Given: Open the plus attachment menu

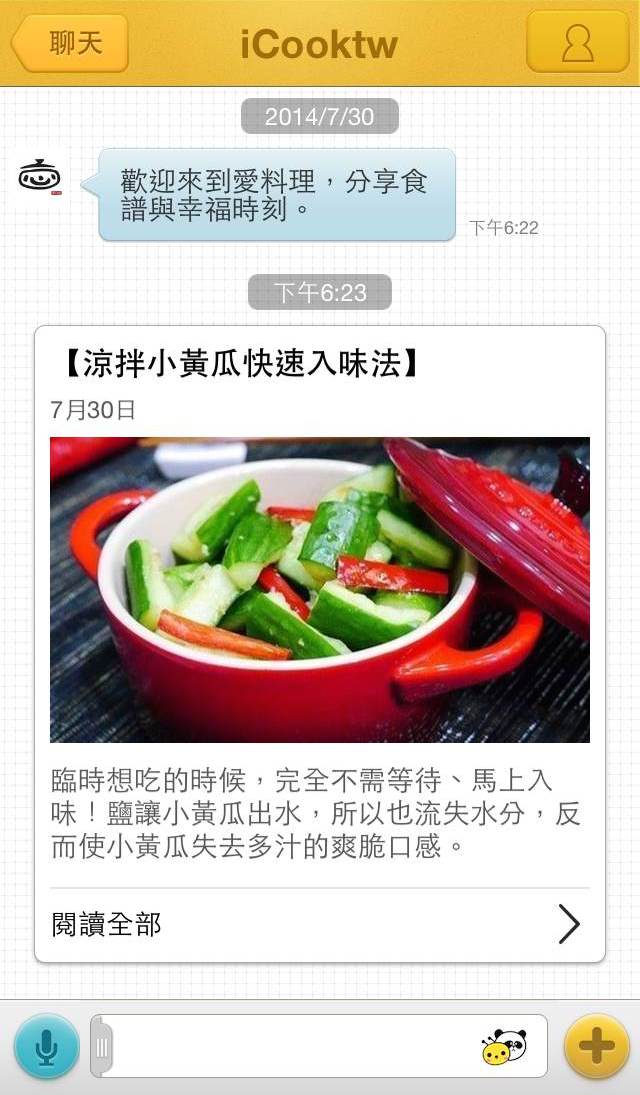Looking at the screenshot, I should point(596,1046).
